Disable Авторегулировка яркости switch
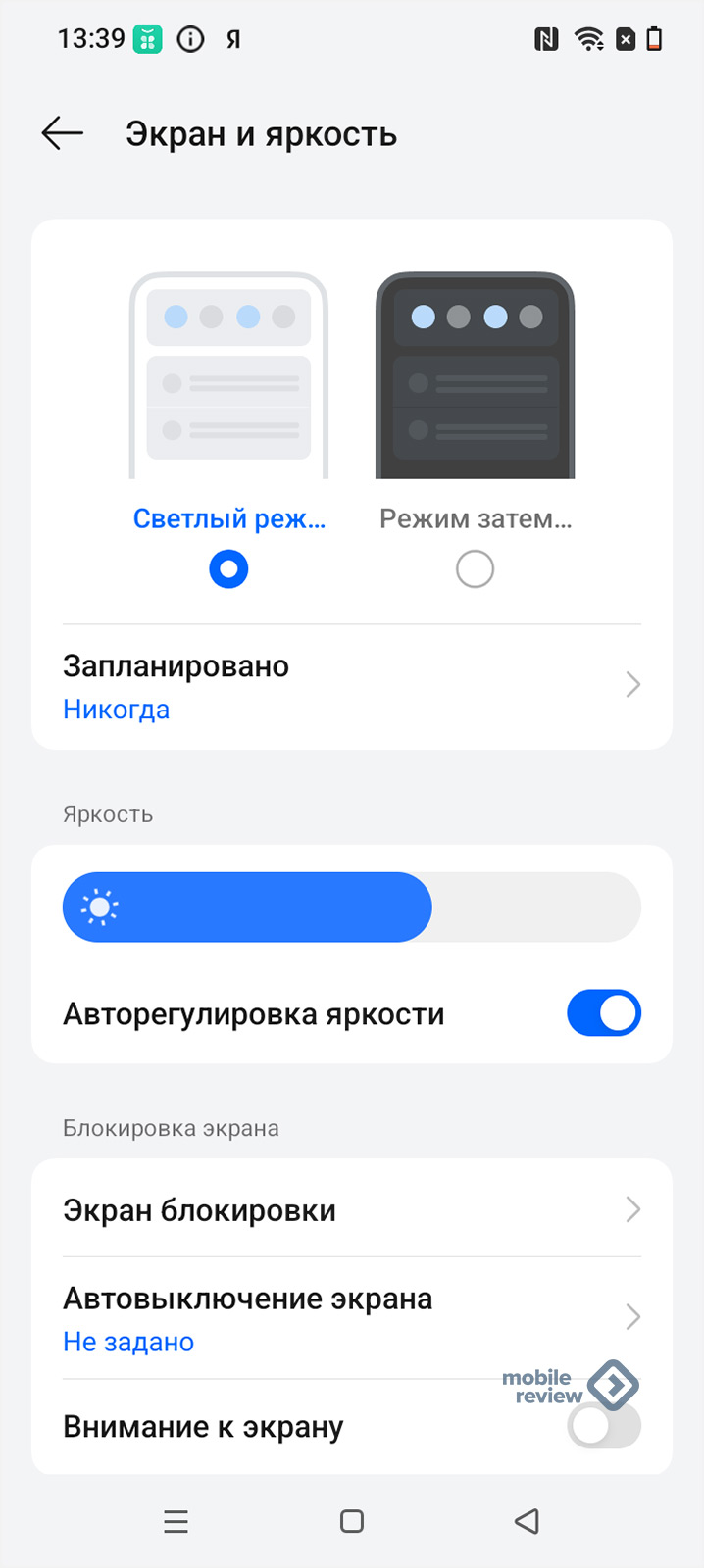704x1568 pixels. pos(604,1013)
